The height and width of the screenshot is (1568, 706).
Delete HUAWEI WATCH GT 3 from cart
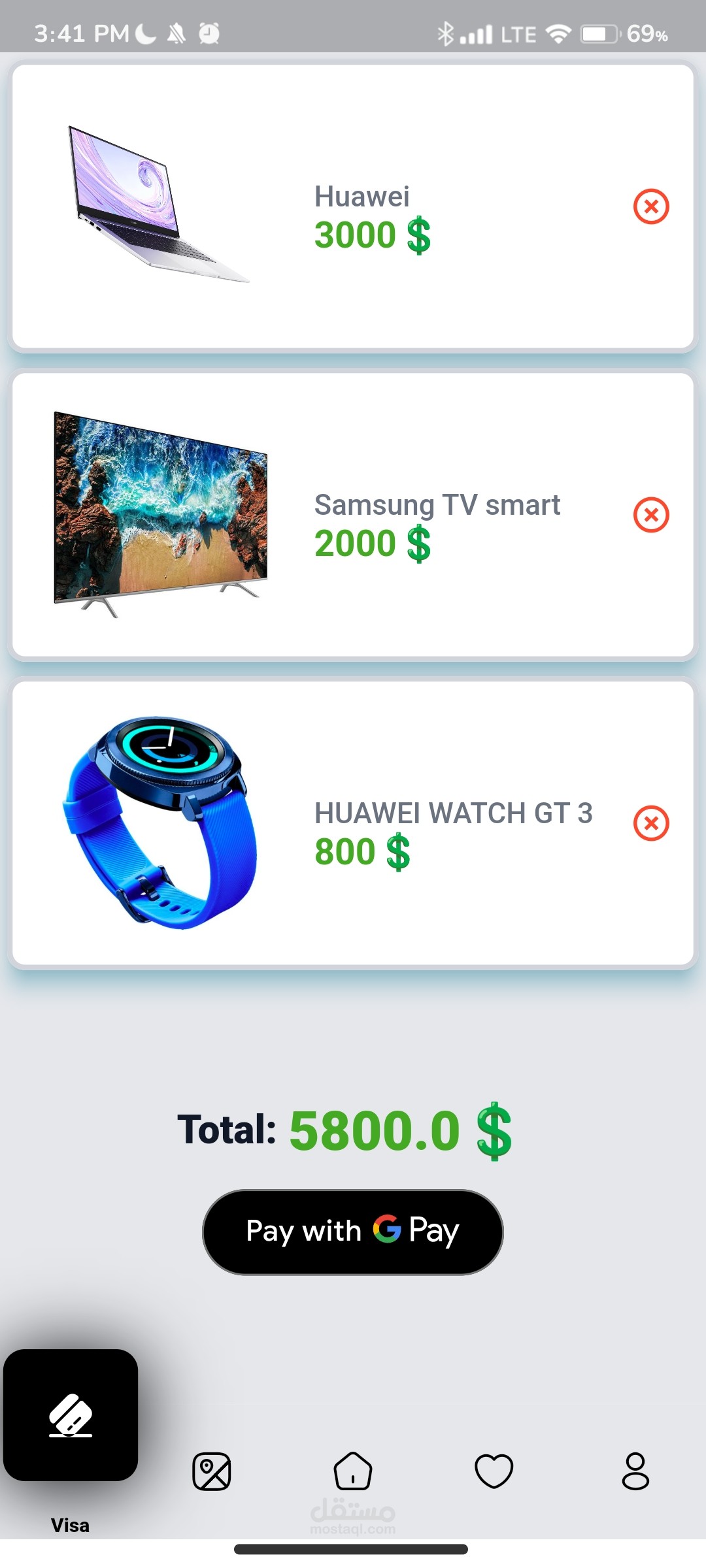click(x=651, y=823)
